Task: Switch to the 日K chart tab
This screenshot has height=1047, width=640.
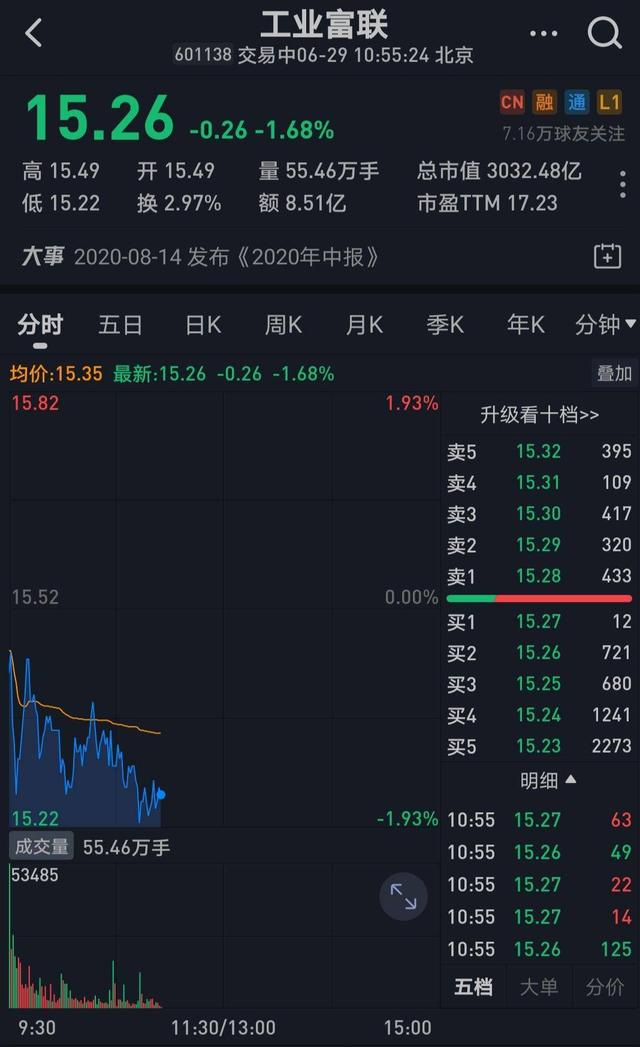Action: (203, 324)
